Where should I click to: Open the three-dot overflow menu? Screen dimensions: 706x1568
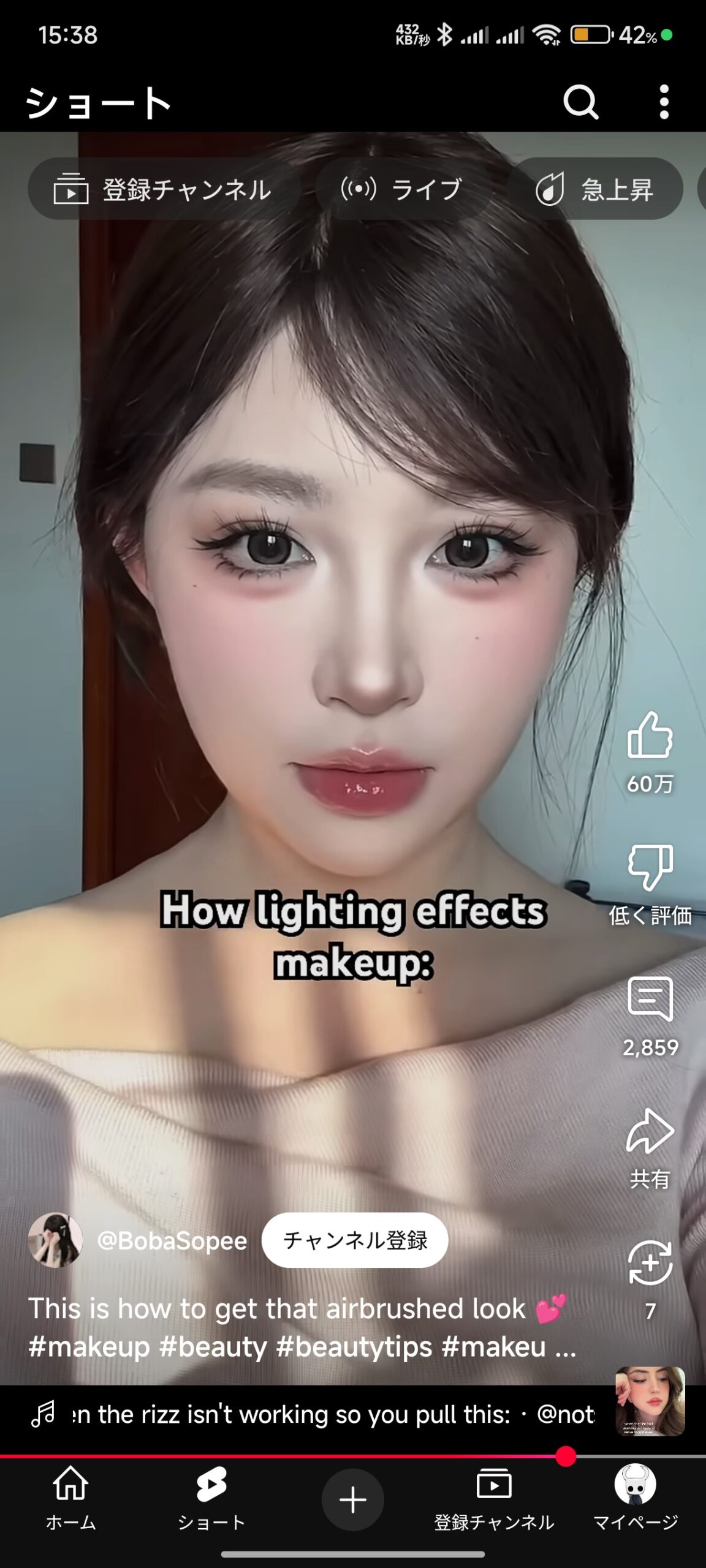[664, 102]
